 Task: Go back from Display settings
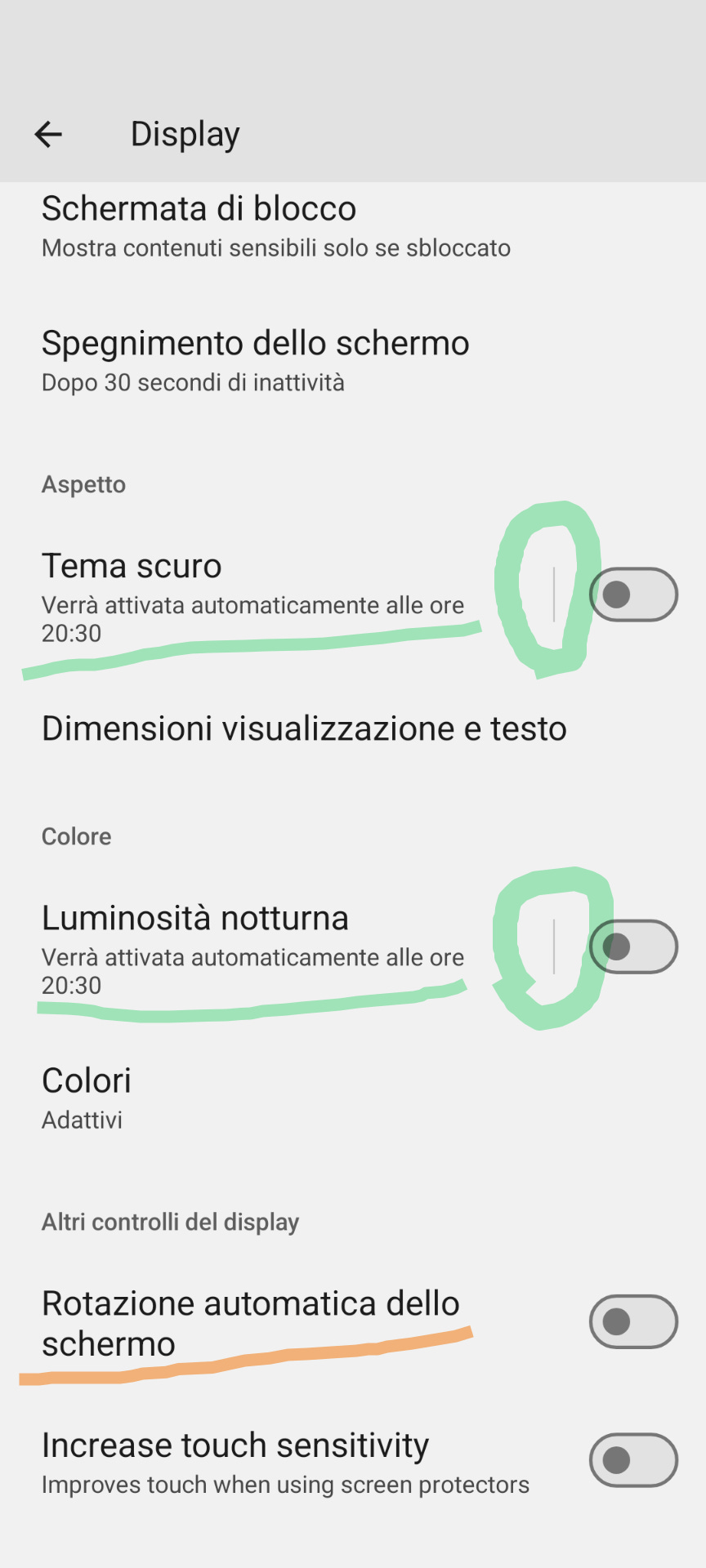point(48,134)
